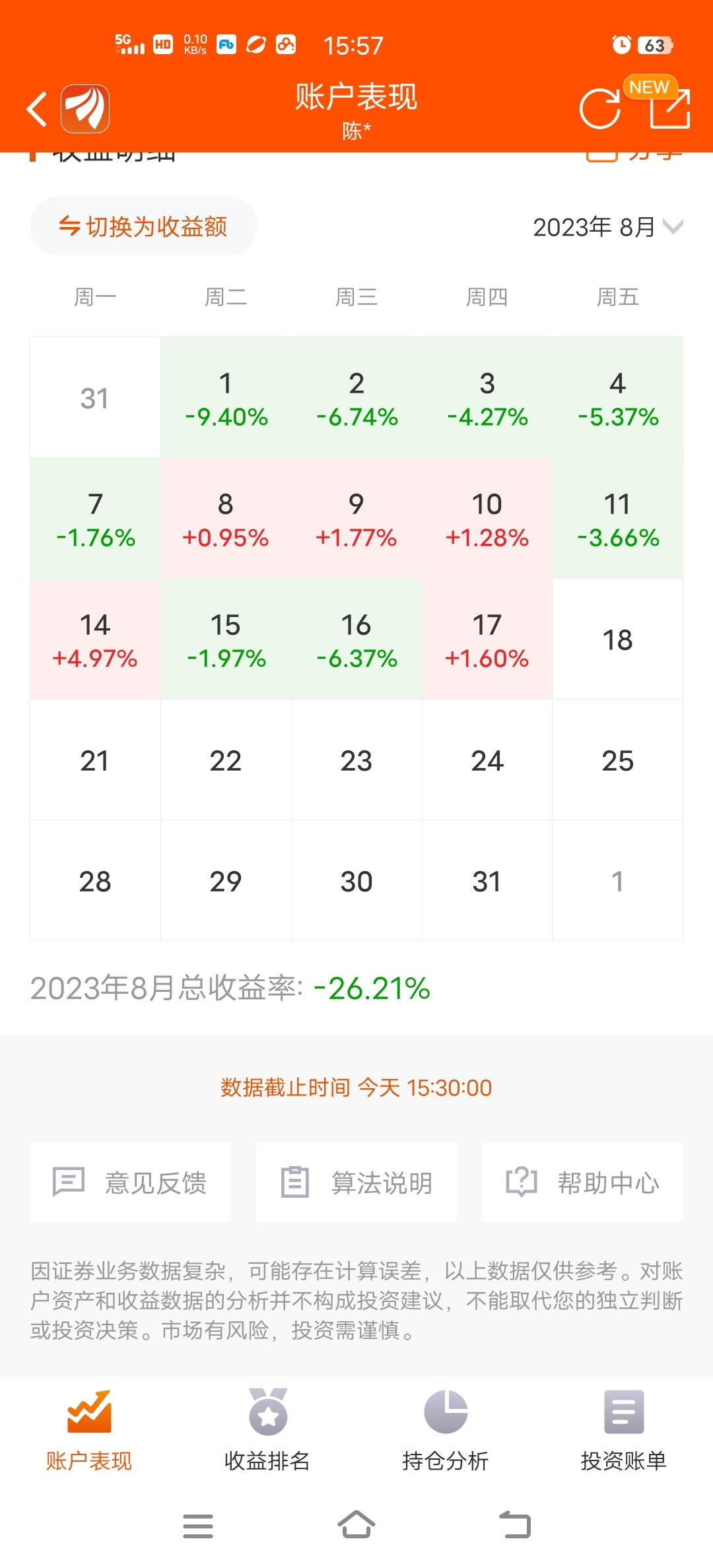This screenshot has width=713, height=1568.
Task: Switch display to 收益额
Action: (x=143, y=226)
